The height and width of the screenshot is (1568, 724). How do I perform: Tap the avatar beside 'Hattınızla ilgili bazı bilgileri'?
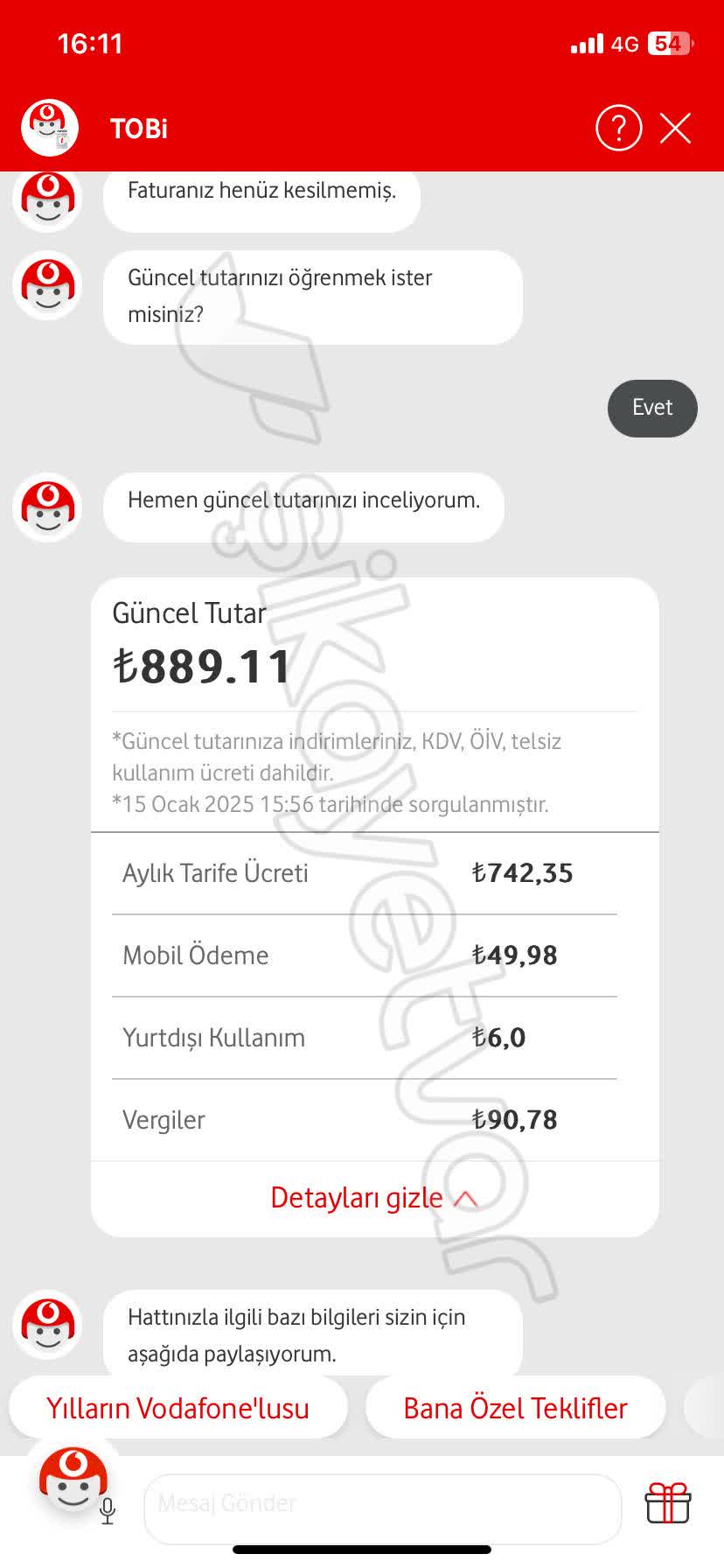[47, 1324]
